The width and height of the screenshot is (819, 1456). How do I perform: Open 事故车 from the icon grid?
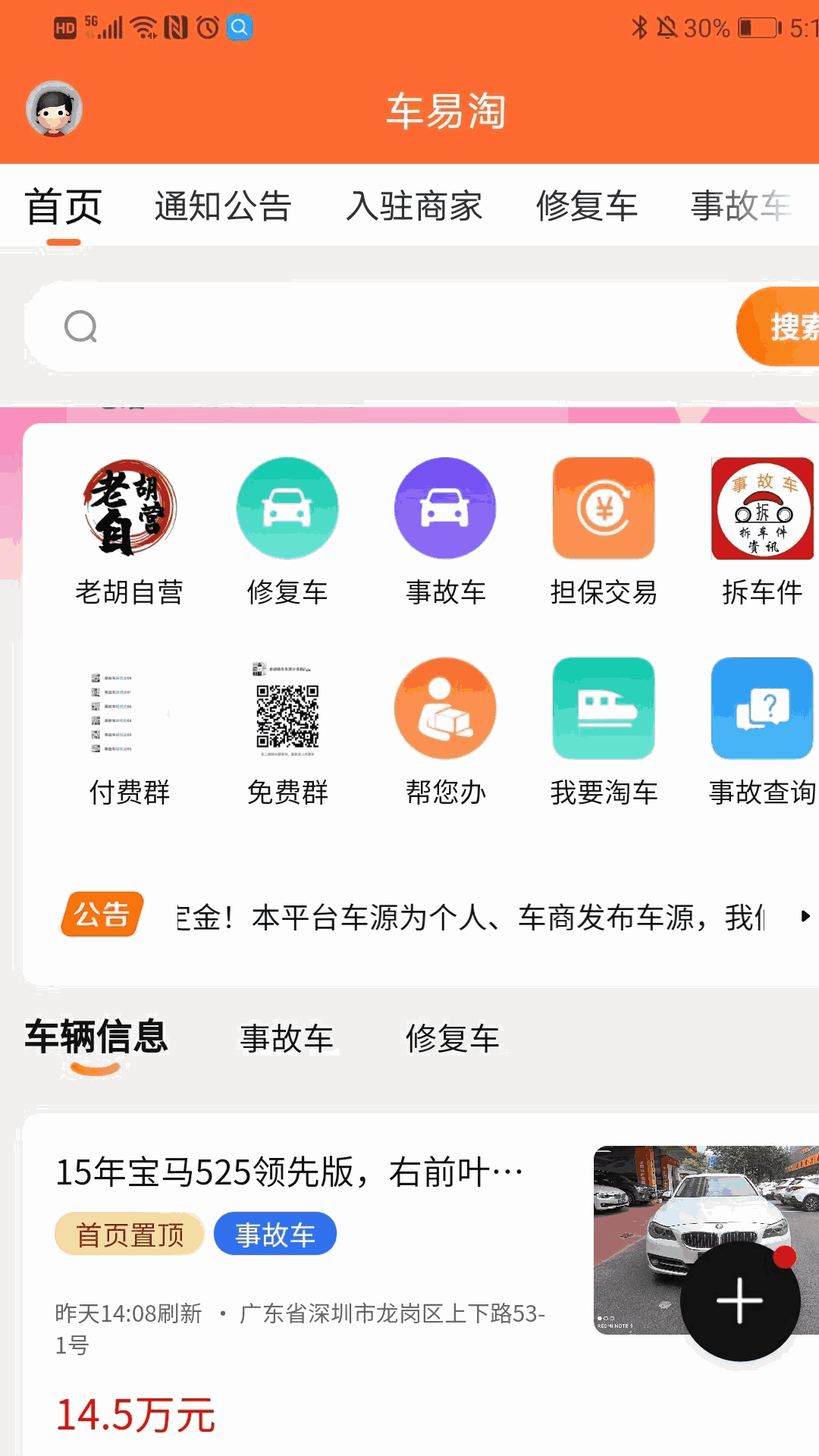[x=445, y=510]
